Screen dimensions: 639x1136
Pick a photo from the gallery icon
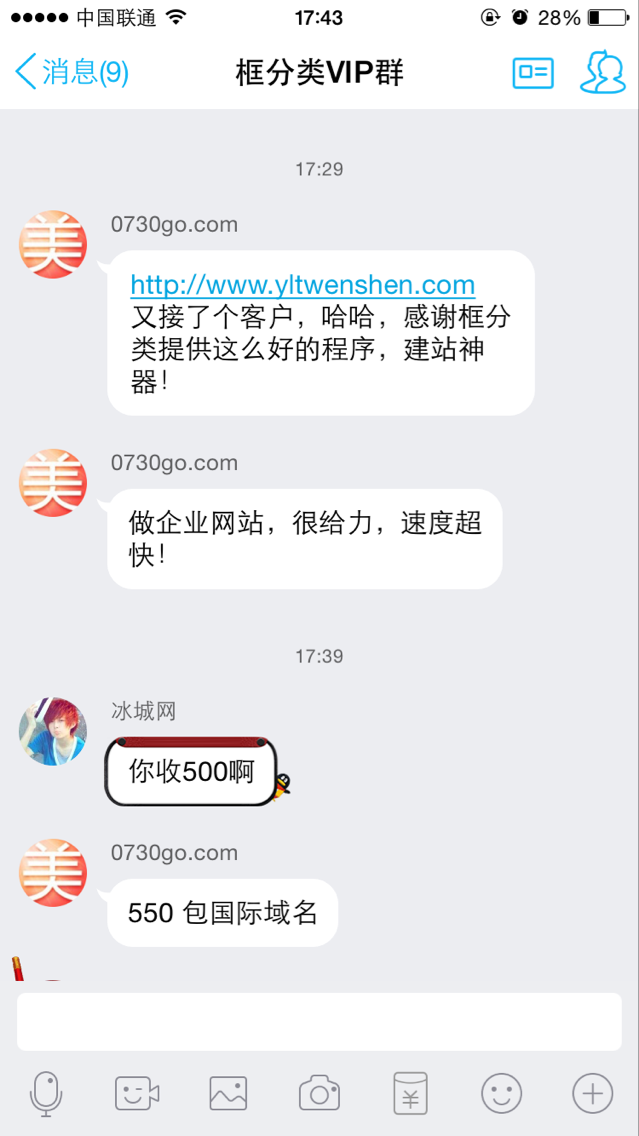[228, 1093]
